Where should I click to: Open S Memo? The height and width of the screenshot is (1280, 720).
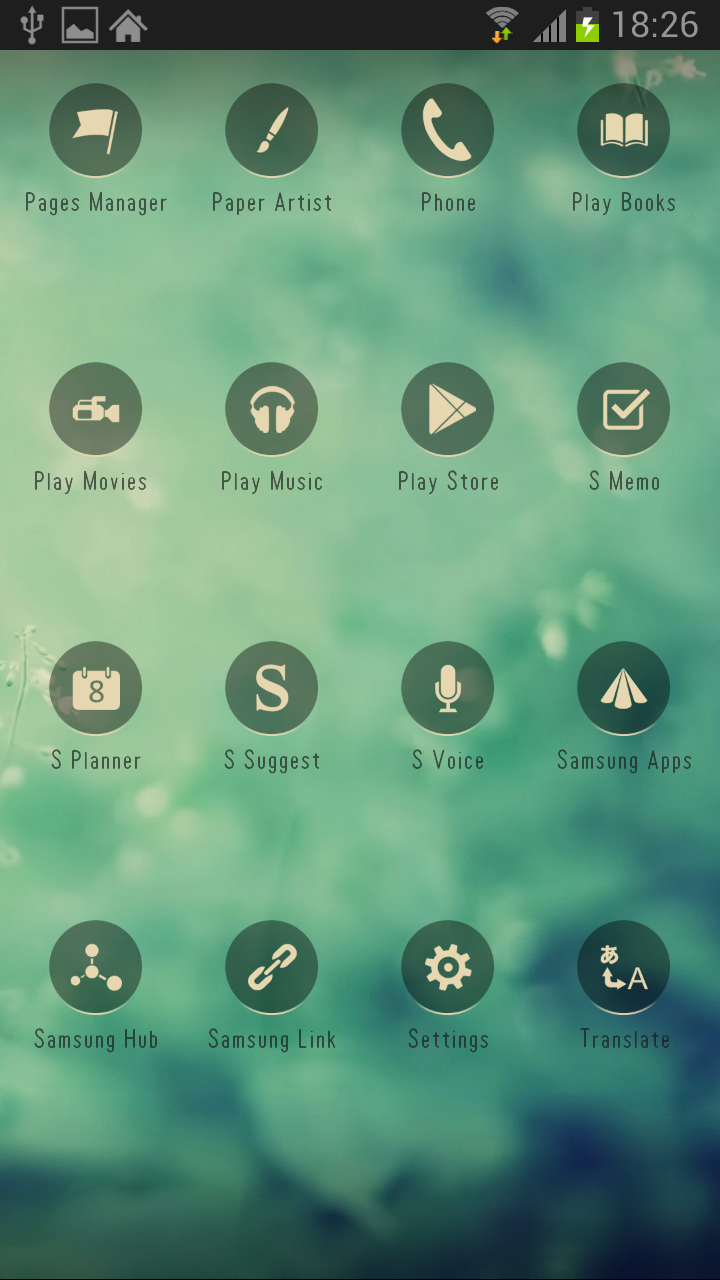[x=623, y=408]
